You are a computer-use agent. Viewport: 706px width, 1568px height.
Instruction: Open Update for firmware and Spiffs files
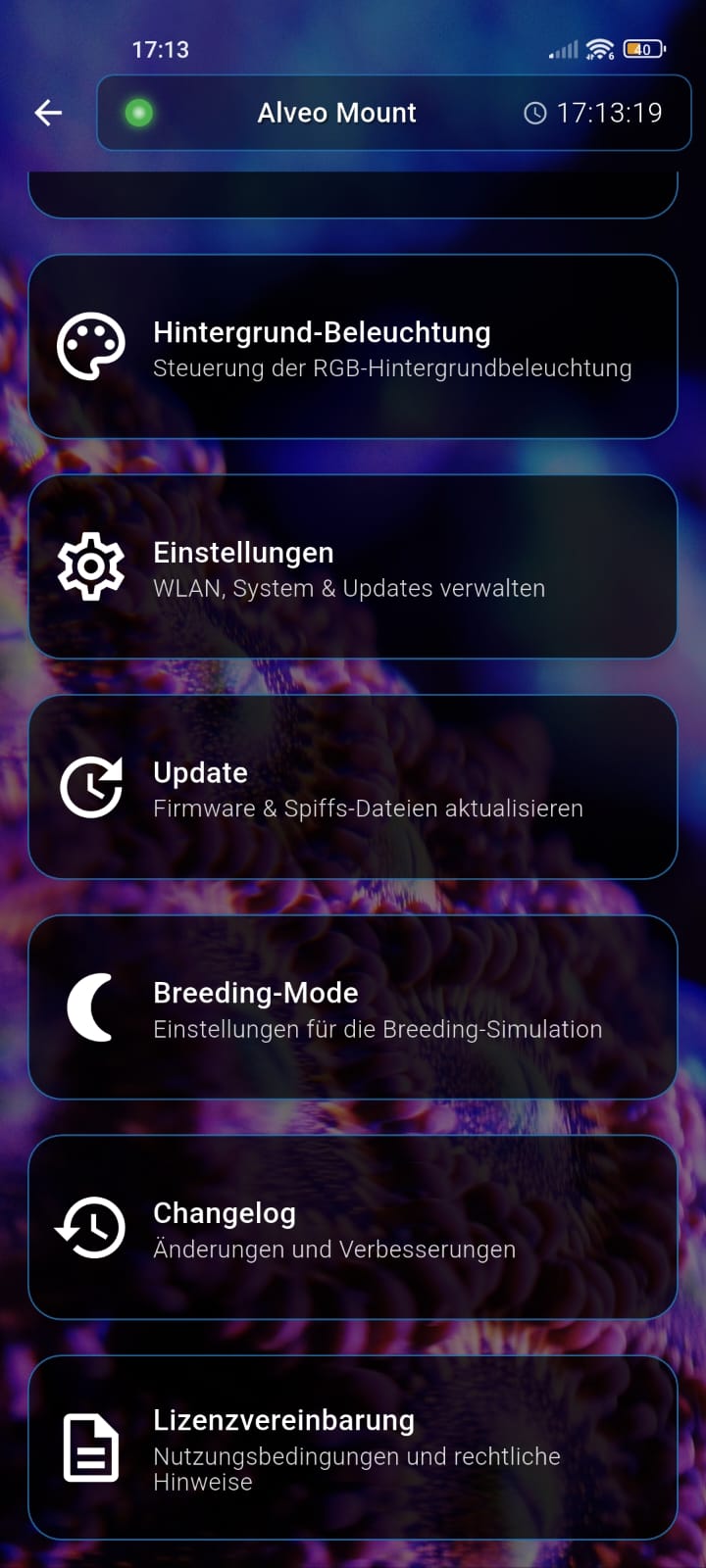pos(353,787)
